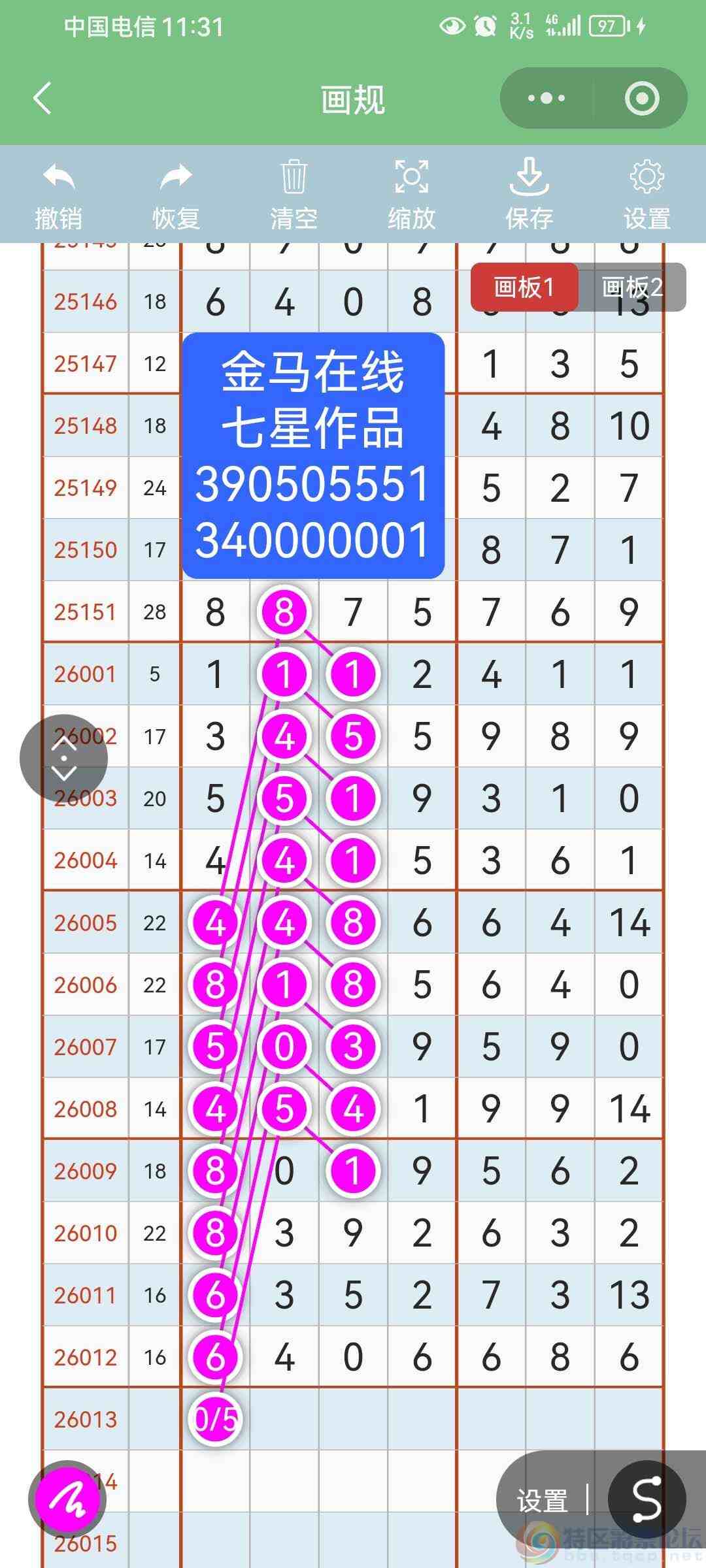Open the magenta brush tool button
Viewport: 706px width, 1568px height.
[67, 1500]
